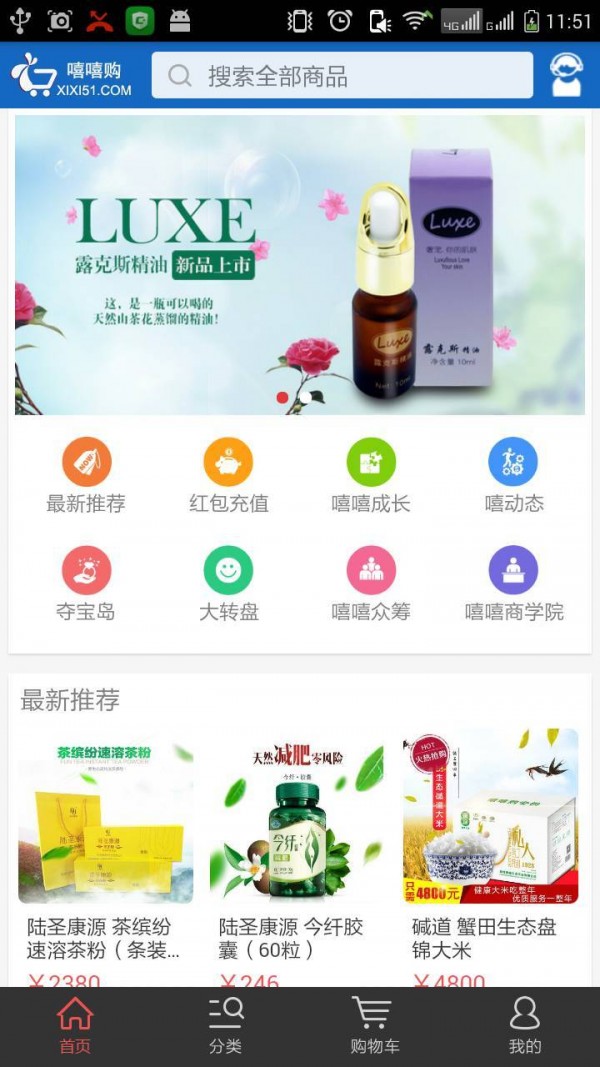Open the LUXE 露克斯精油 banner
The width and height of the screenshot is (600, 1067).
click(x=300, y=265)
